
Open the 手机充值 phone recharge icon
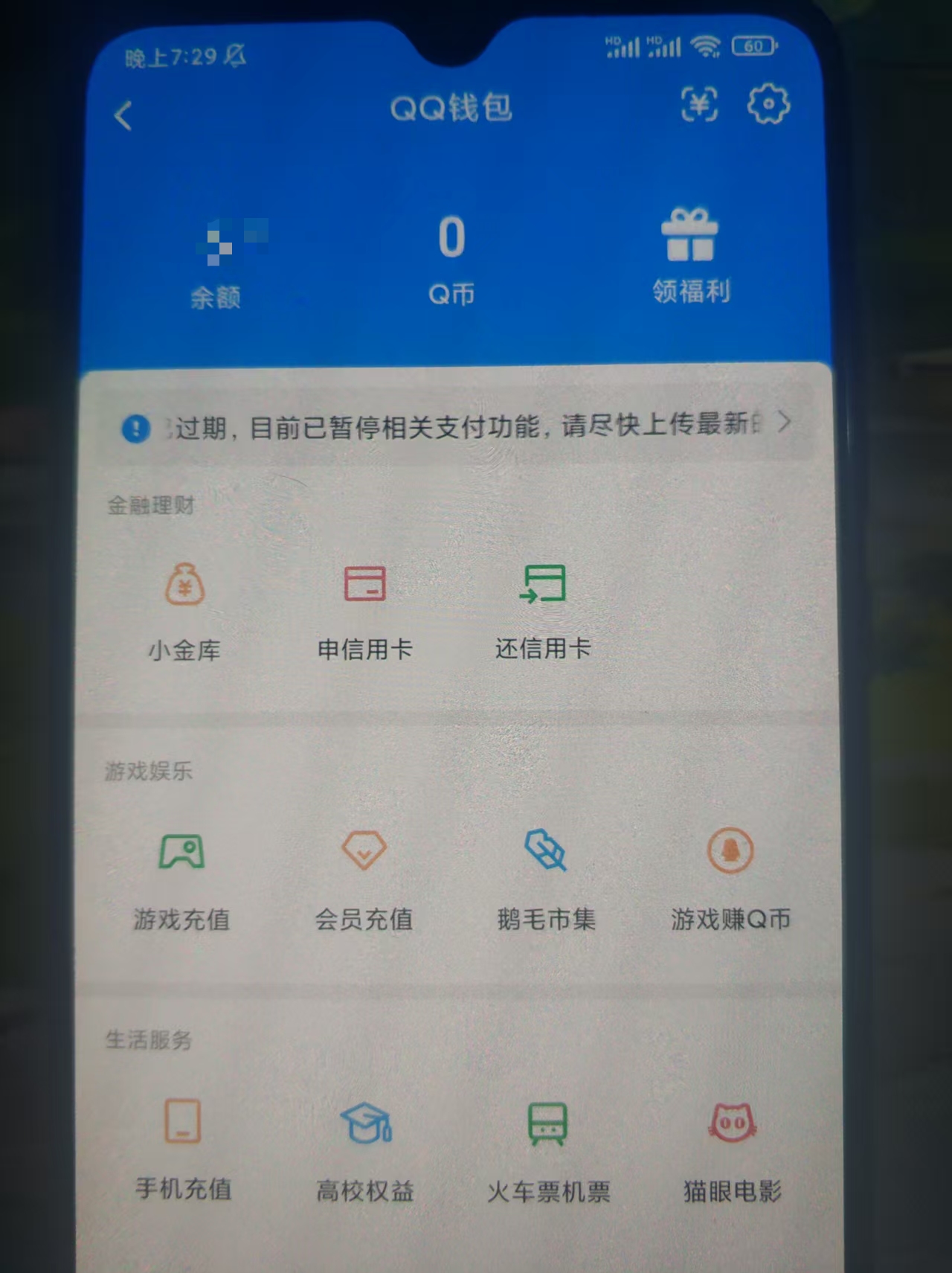click(x=181, y=1129)
